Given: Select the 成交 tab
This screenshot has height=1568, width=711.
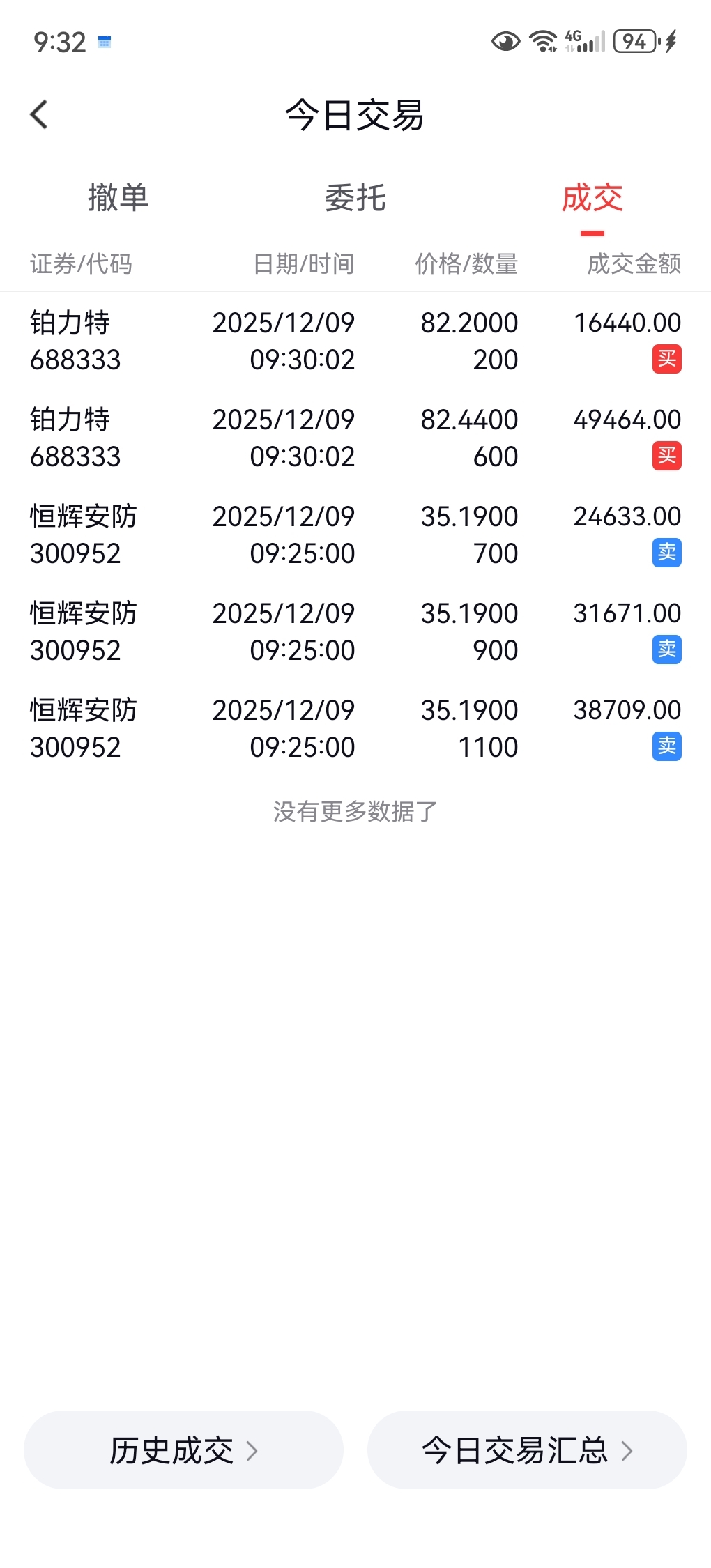Looking at the screenshot, I should click(592, 198).
